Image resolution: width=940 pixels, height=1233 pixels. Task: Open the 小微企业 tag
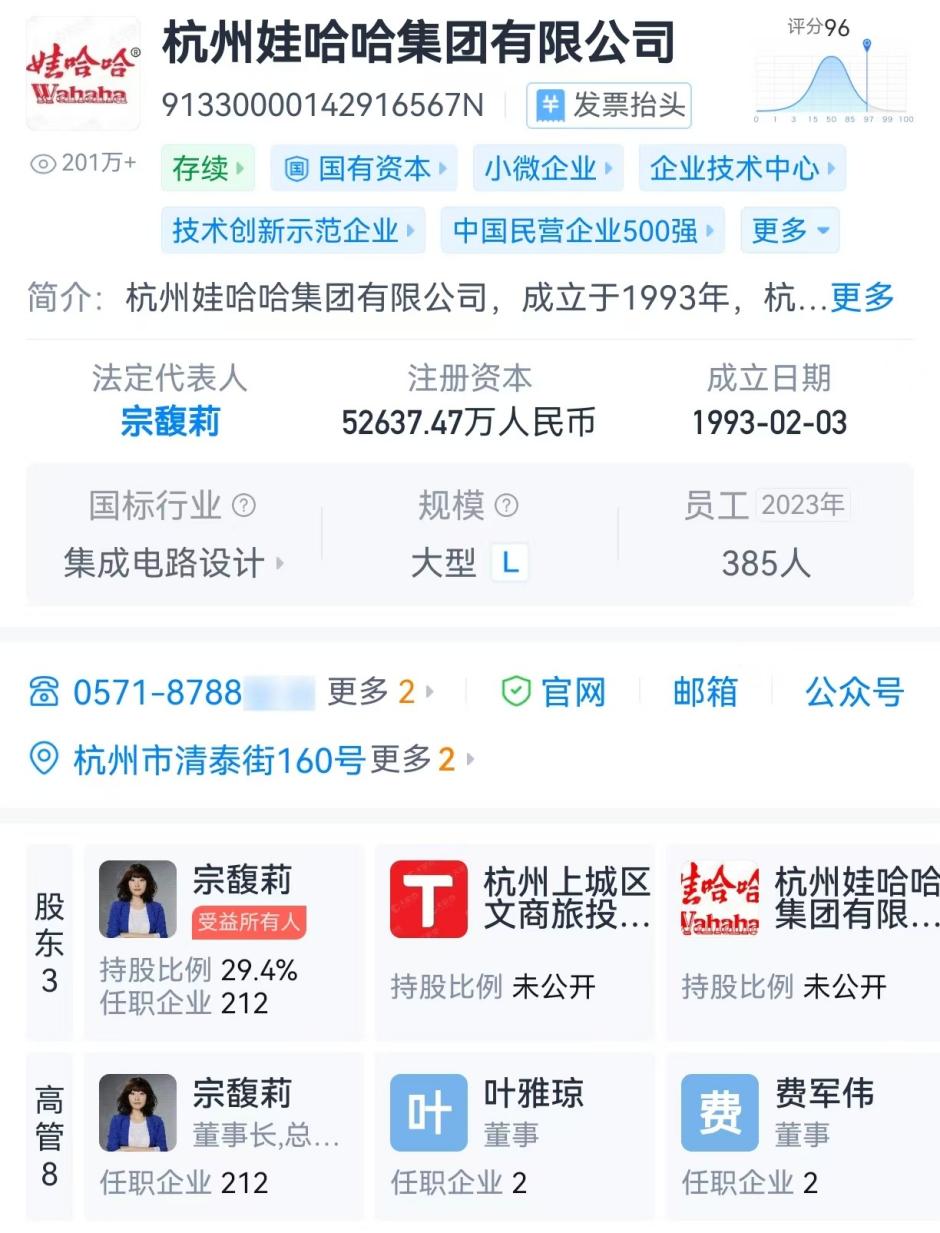tap(548, 169)
